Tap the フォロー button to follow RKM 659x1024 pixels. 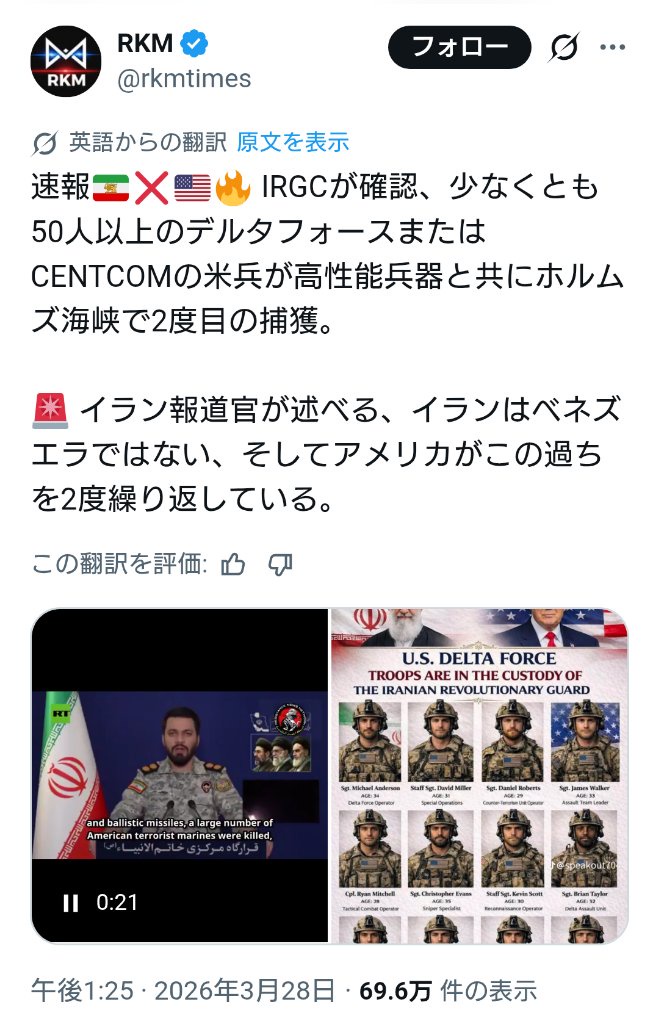(x=459, y=47)
